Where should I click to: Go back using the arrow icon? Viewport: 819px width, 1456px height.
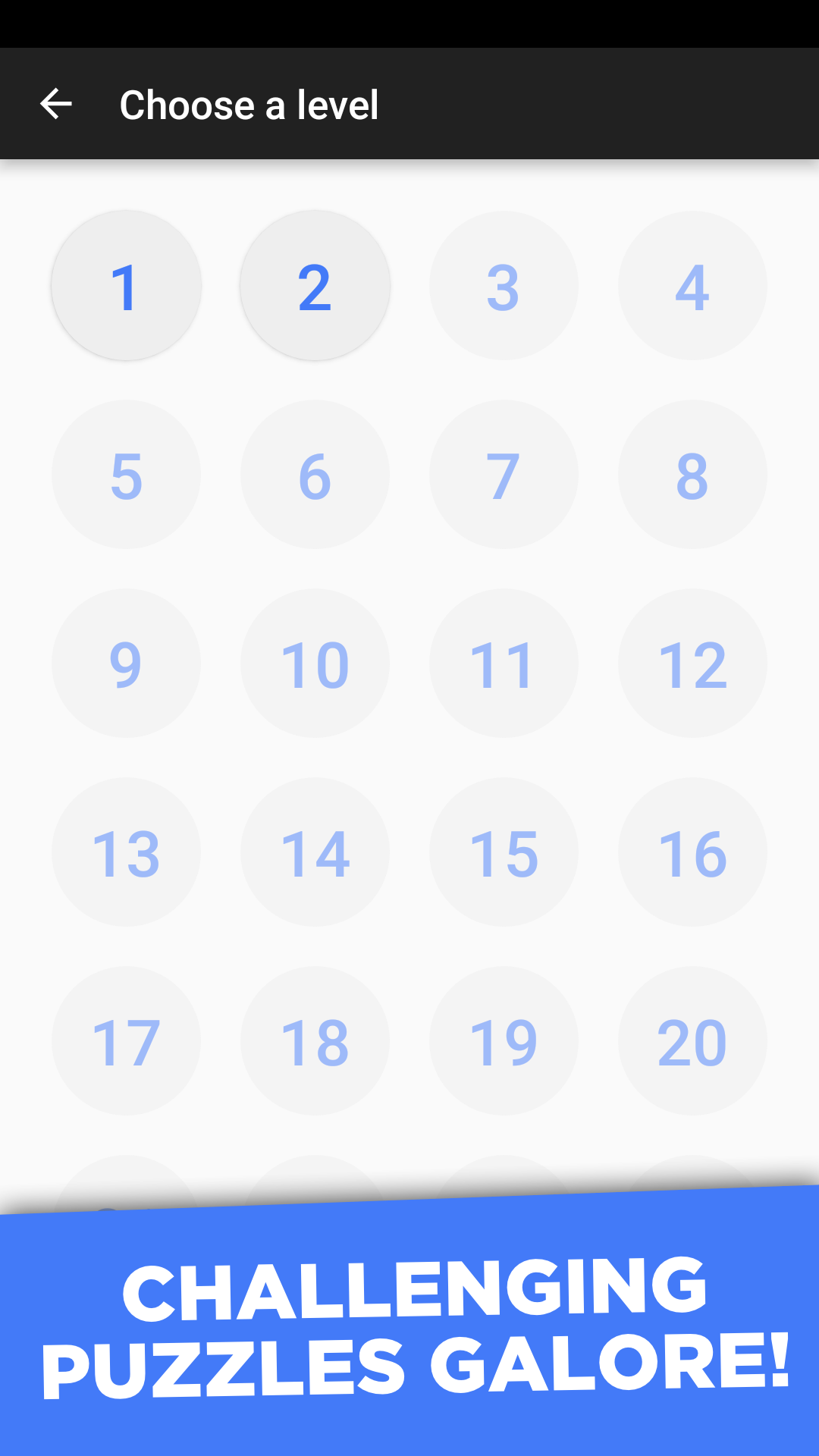click(55, 104)
